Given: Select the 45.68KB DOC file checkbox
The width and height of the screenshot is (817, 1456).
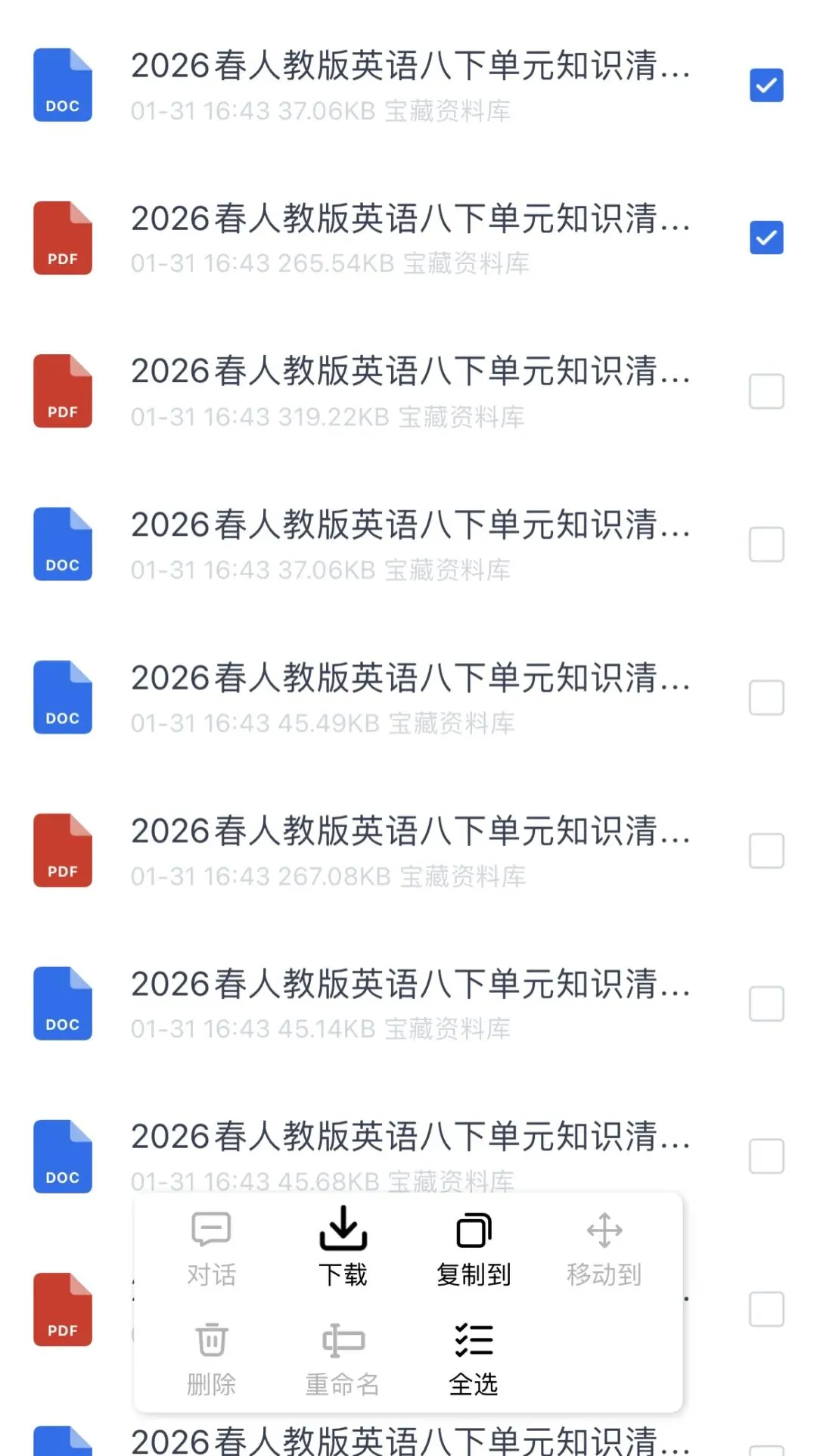Looking at the screenshot, I should (766, 1156).
